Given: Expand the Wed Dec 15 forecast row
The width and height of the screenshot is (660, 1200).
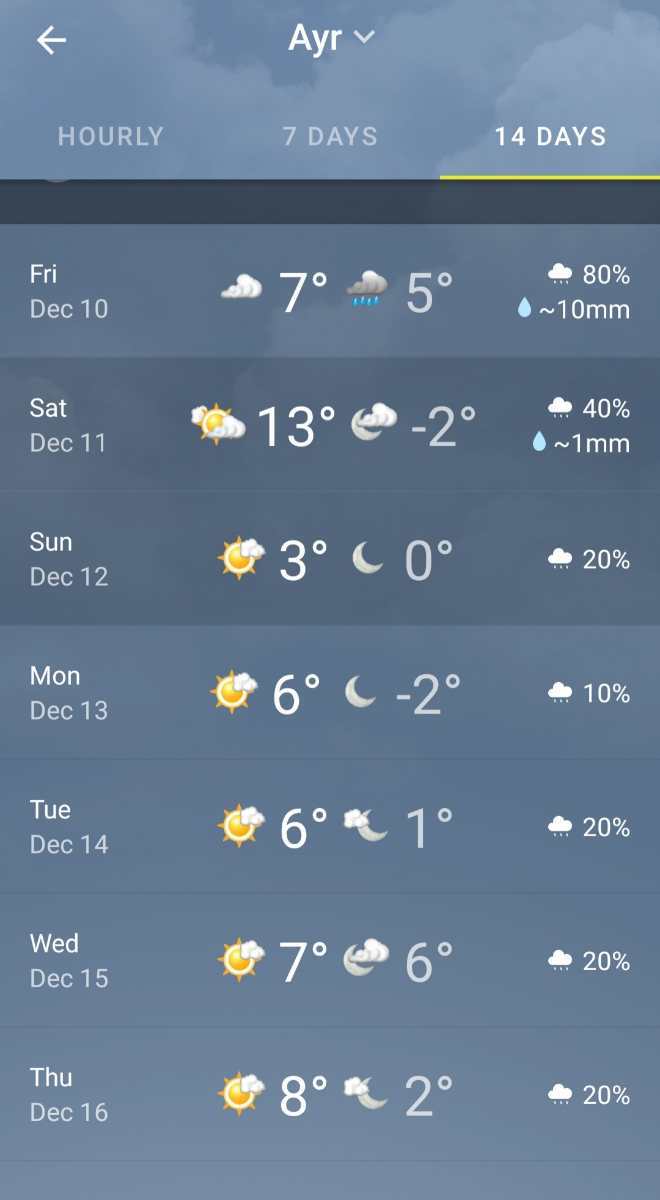Looking at the screenshot, I should [330, 961].
